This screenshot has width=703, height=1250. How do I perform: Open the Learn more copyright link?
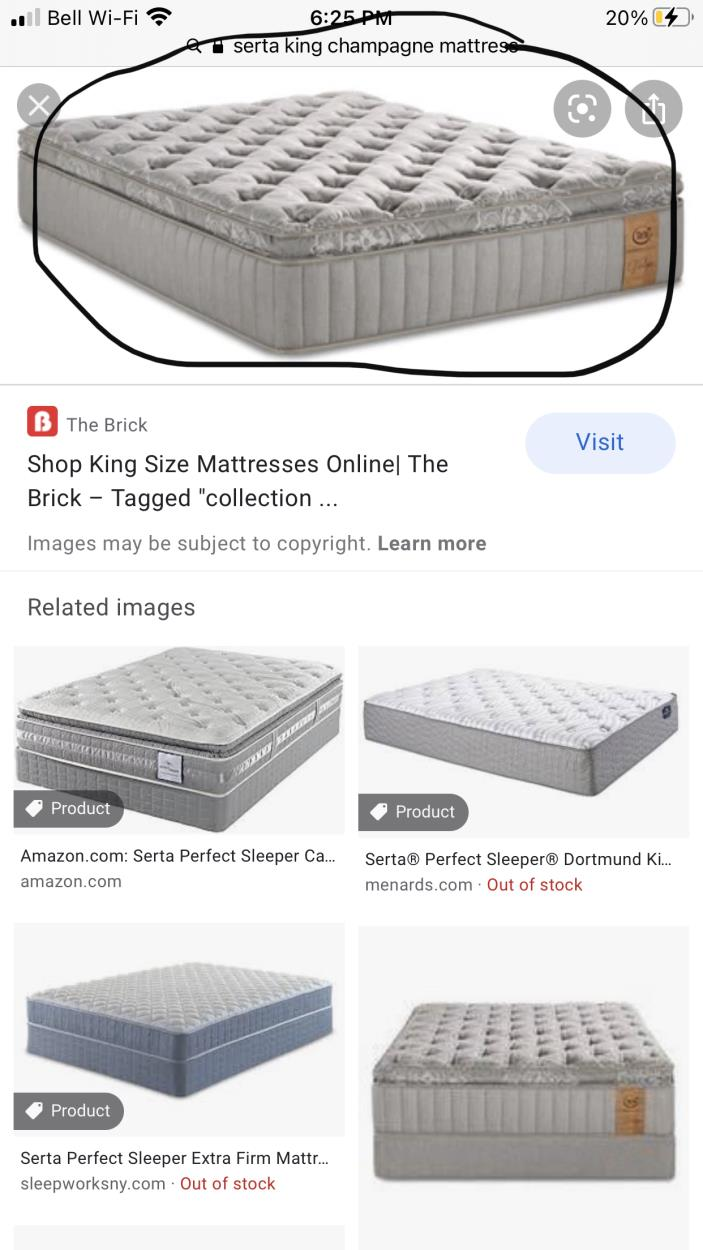[x=431, y=544]
